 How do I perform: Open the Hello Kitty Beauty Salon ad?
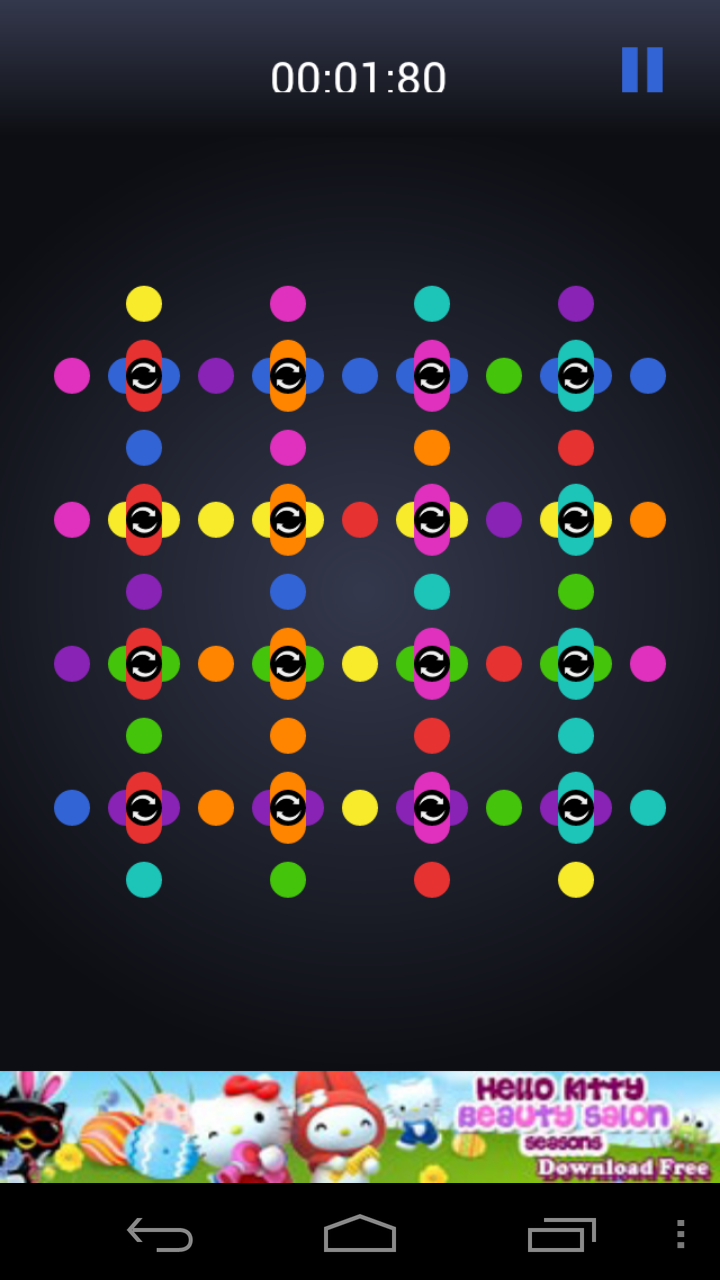[x=360, y=1127]
